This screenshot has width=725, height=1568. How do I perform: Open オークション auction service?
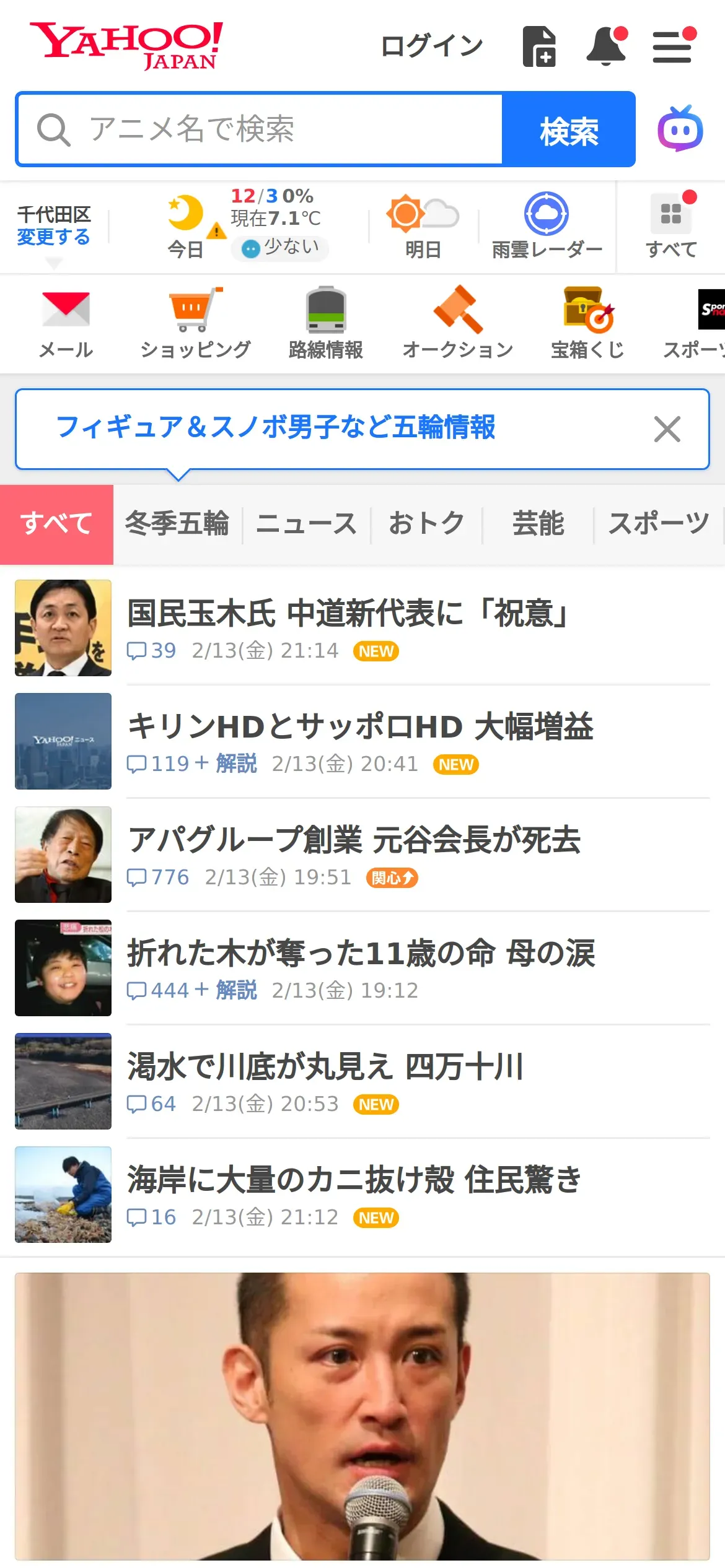458,323
